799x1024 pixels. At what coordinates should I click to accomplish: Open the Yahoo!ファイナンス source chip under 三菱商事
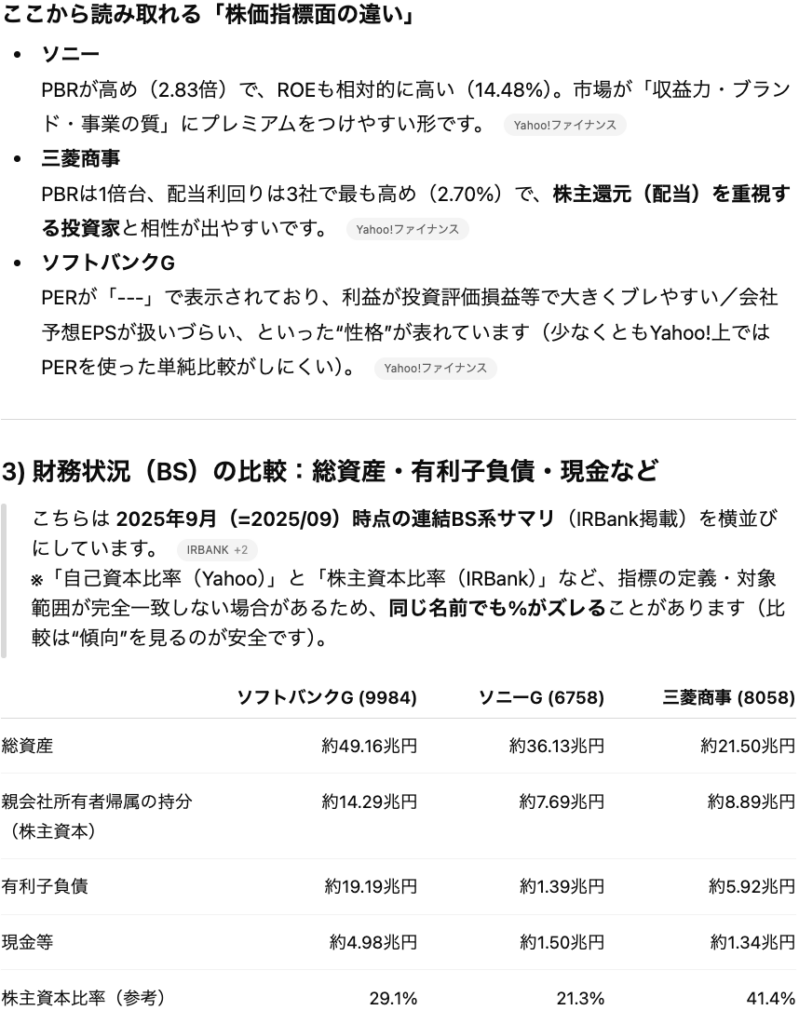tap(407, 229)
